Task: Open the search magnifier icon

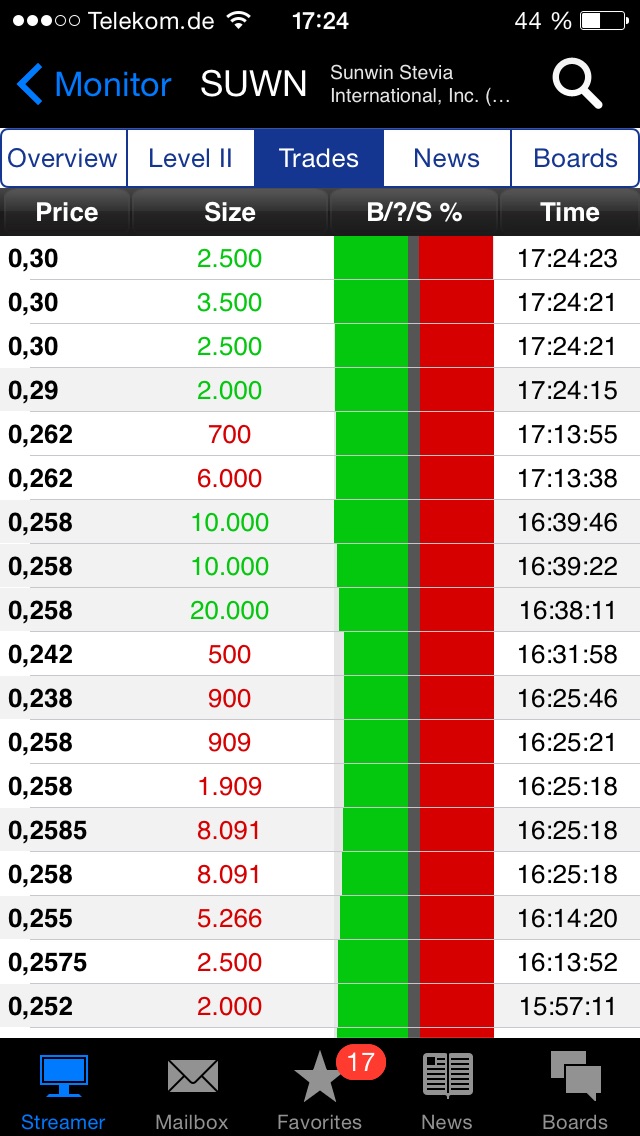Action: 577,84
